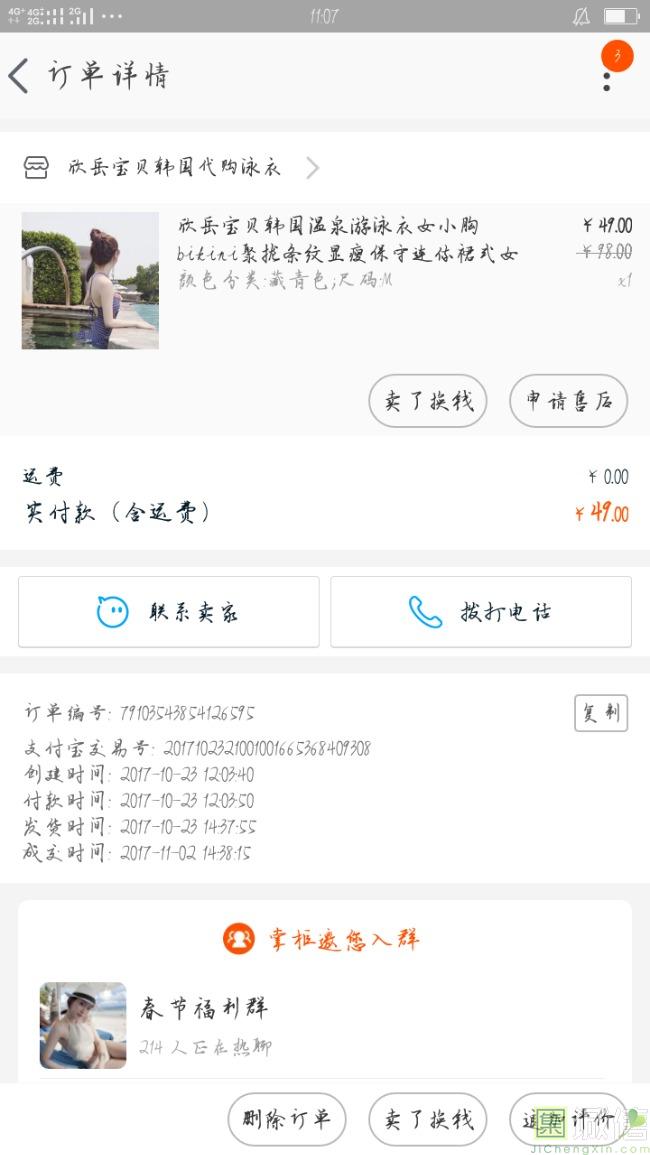This screenshot has height=1155, width=650.
Task: View the swimsuit product in this order
Action: point(90,280)
